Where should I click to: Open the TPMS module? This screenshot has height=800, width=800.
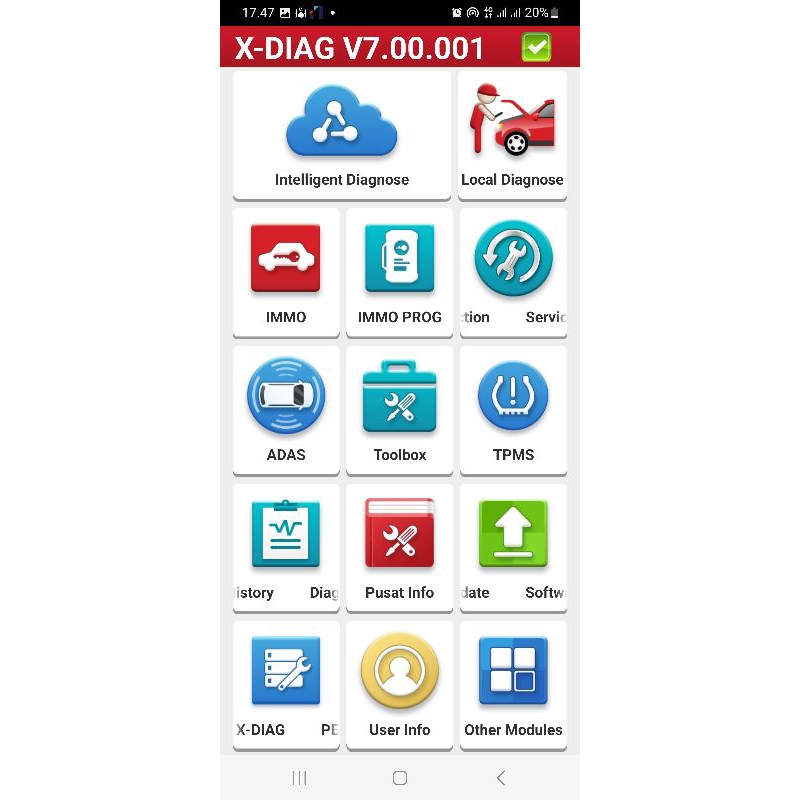pyautogui.click(x=513, y=409)
